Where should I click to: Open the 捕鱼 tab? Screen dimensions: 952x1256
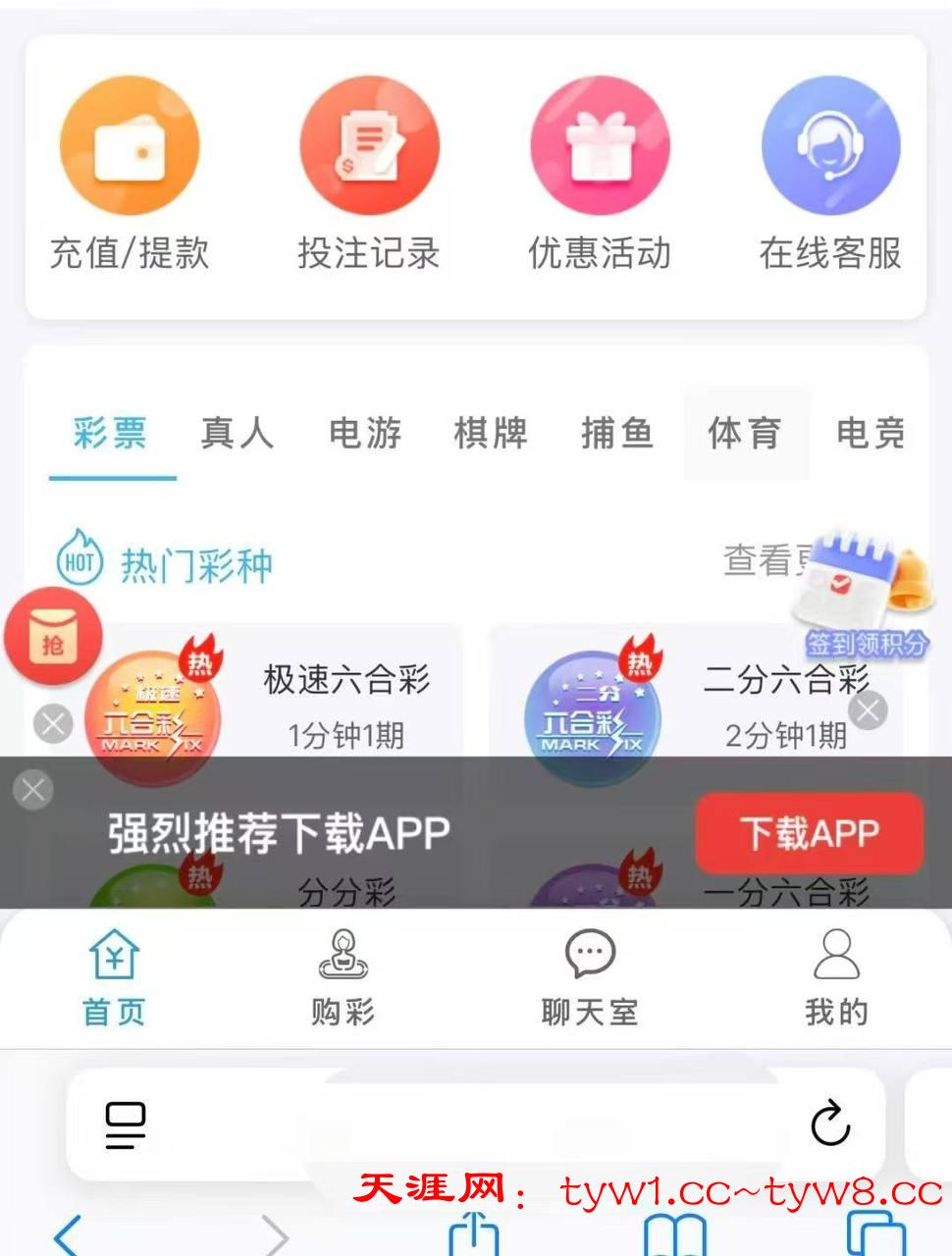[617, 433]
